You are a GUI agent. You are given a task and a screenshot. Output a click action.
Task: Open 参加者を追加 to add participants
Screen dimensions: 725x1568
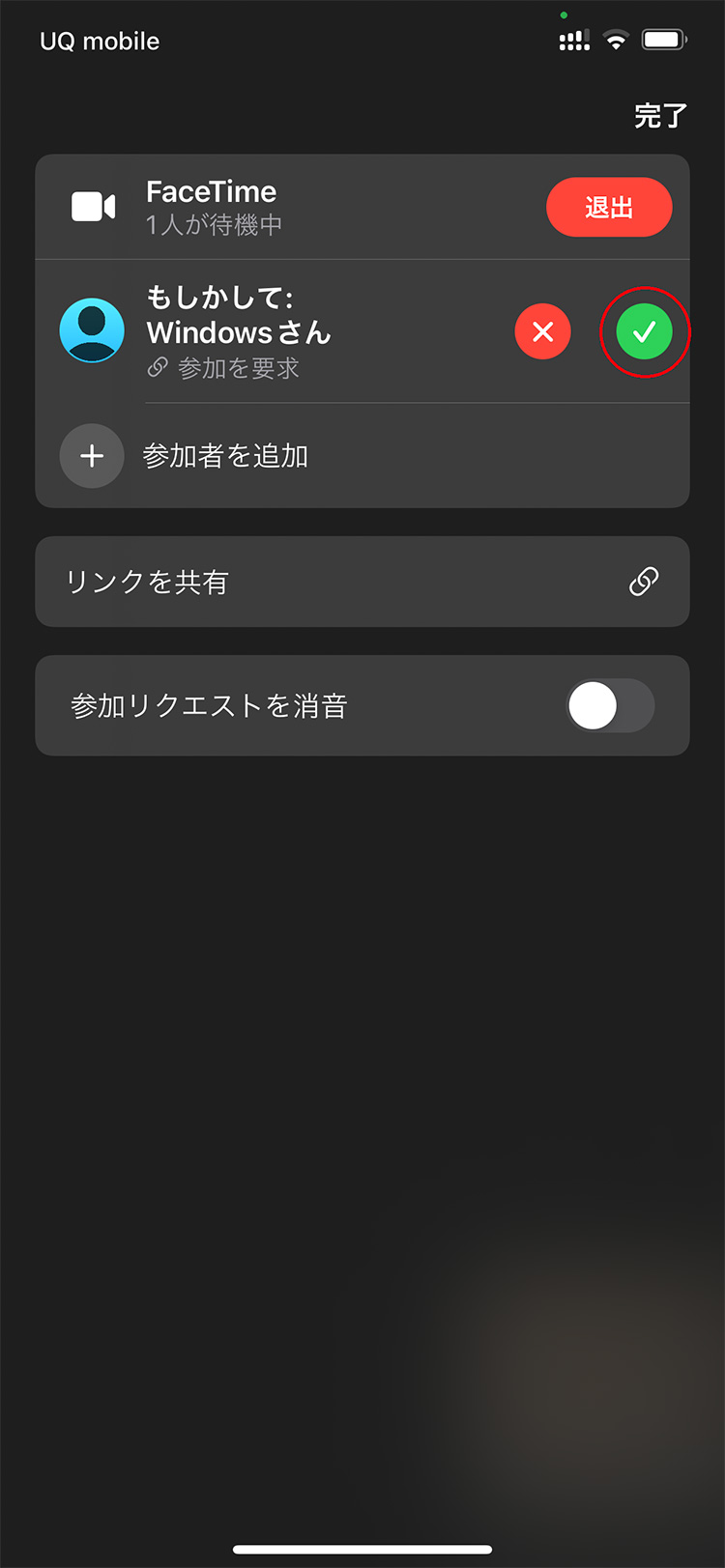362,456
